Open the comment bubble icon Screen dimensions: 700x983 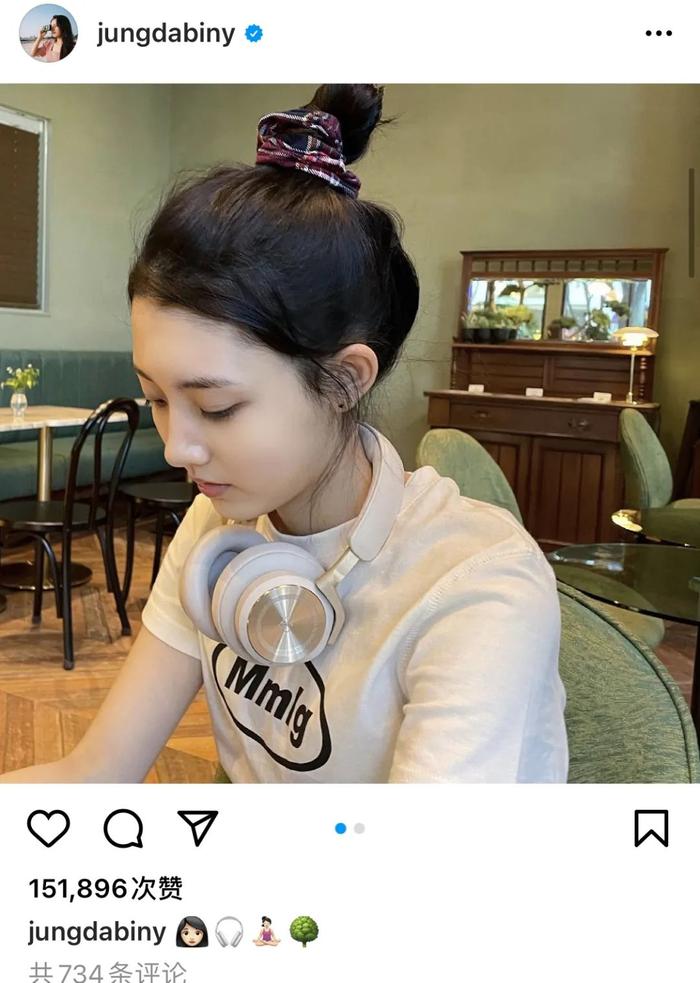(x=123, y=828)
